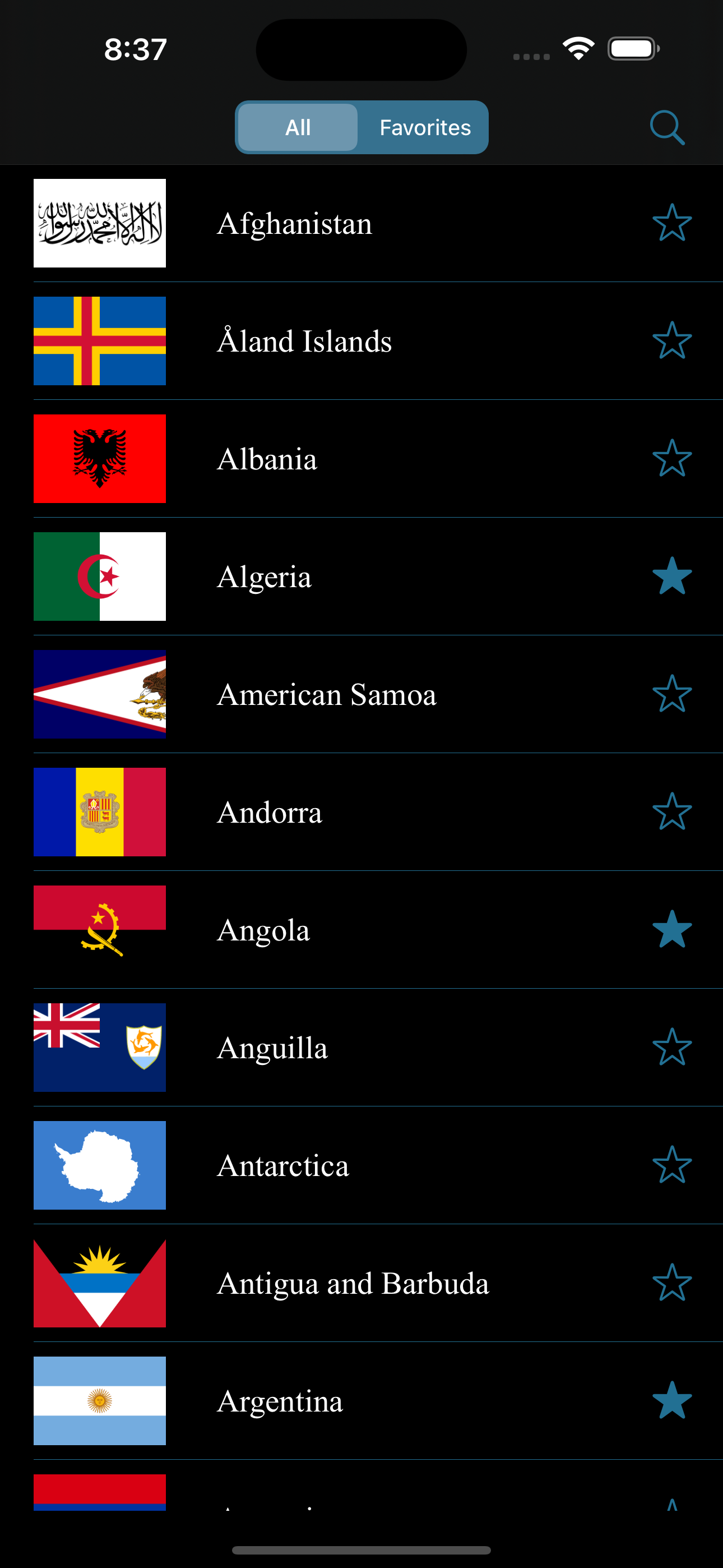Unstar Argentina
This screenshot has width=723, height=1568.
[x=672, y=1401]
